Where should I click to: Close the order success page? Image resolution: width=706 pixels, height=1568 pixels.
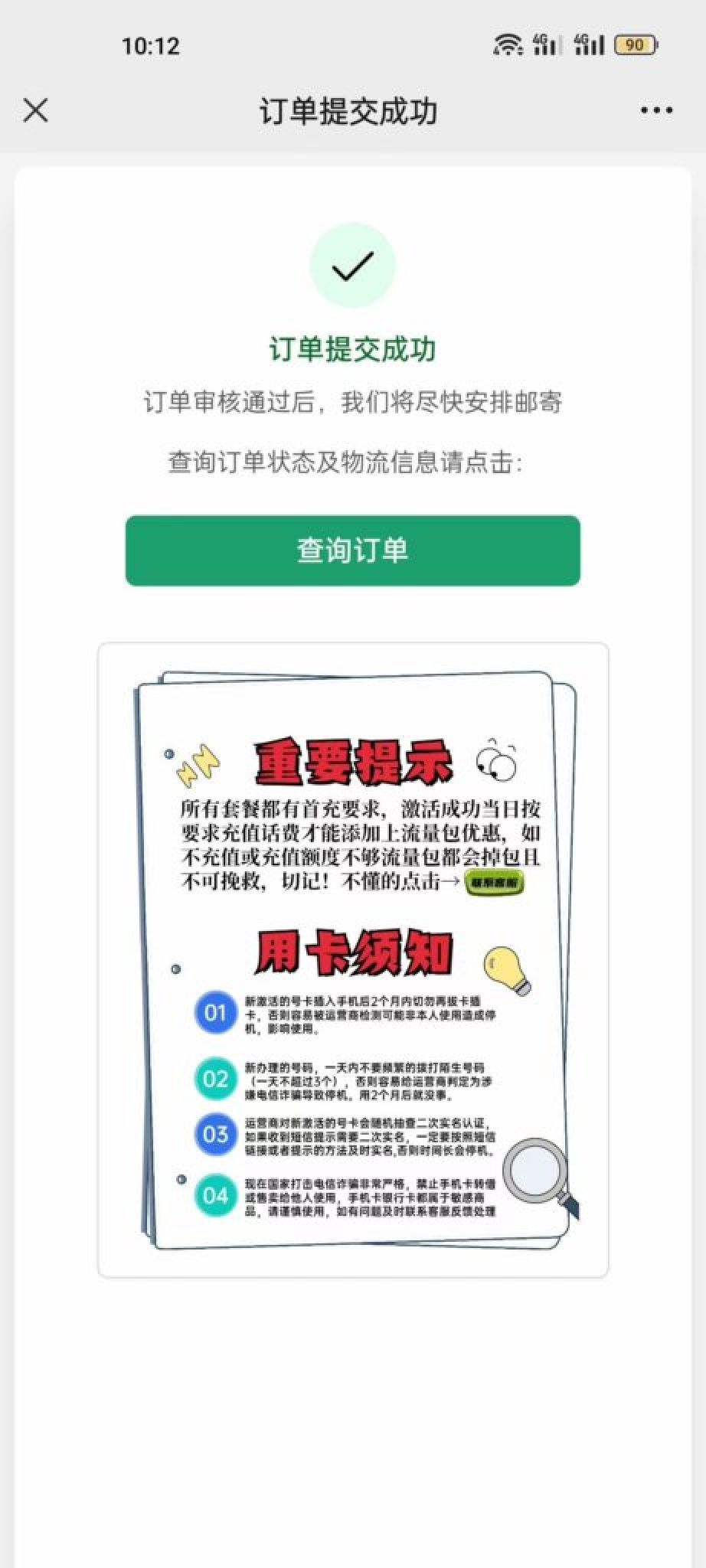(x=36, y=110)
